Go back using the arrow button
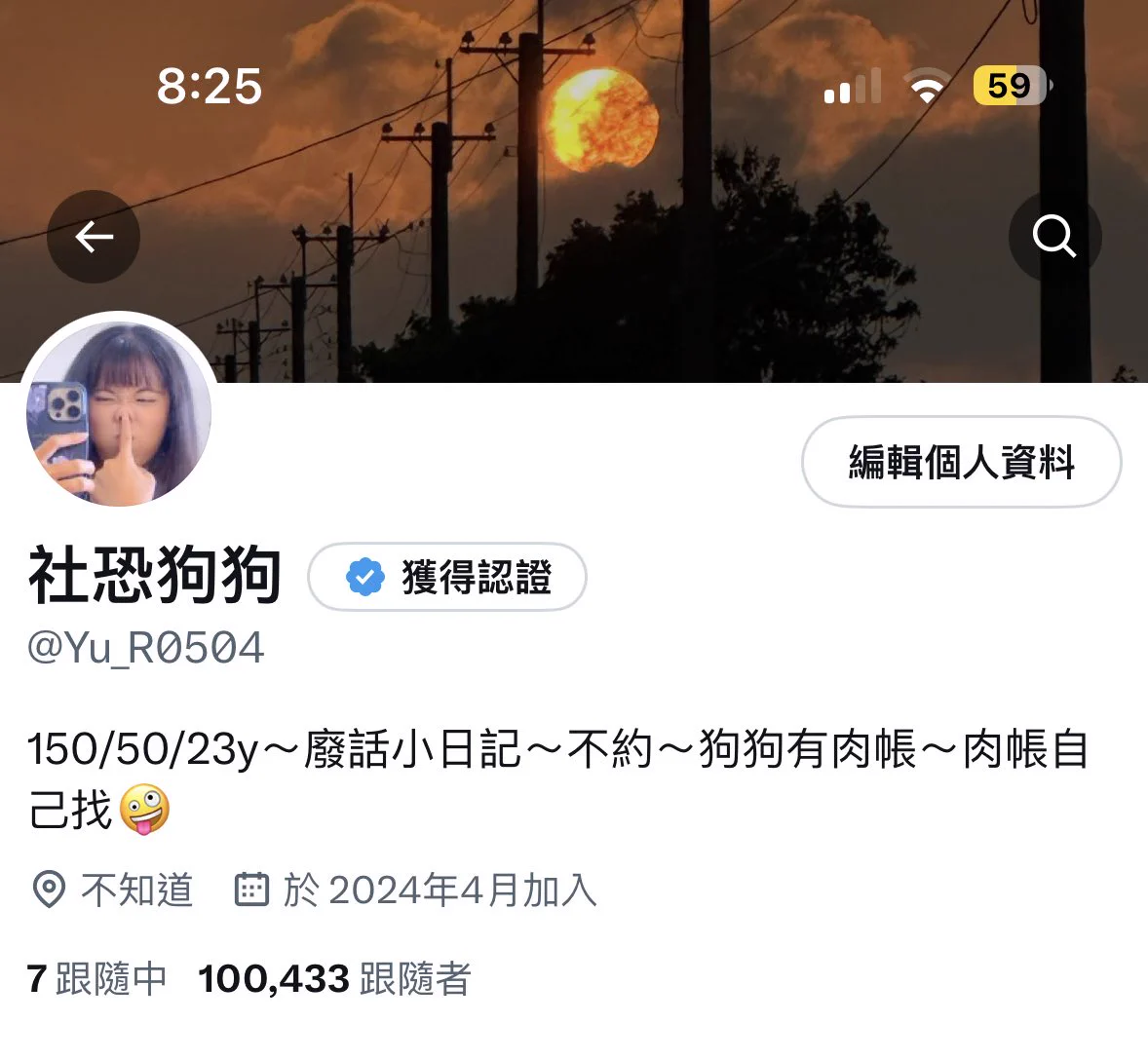 point(94,237)
